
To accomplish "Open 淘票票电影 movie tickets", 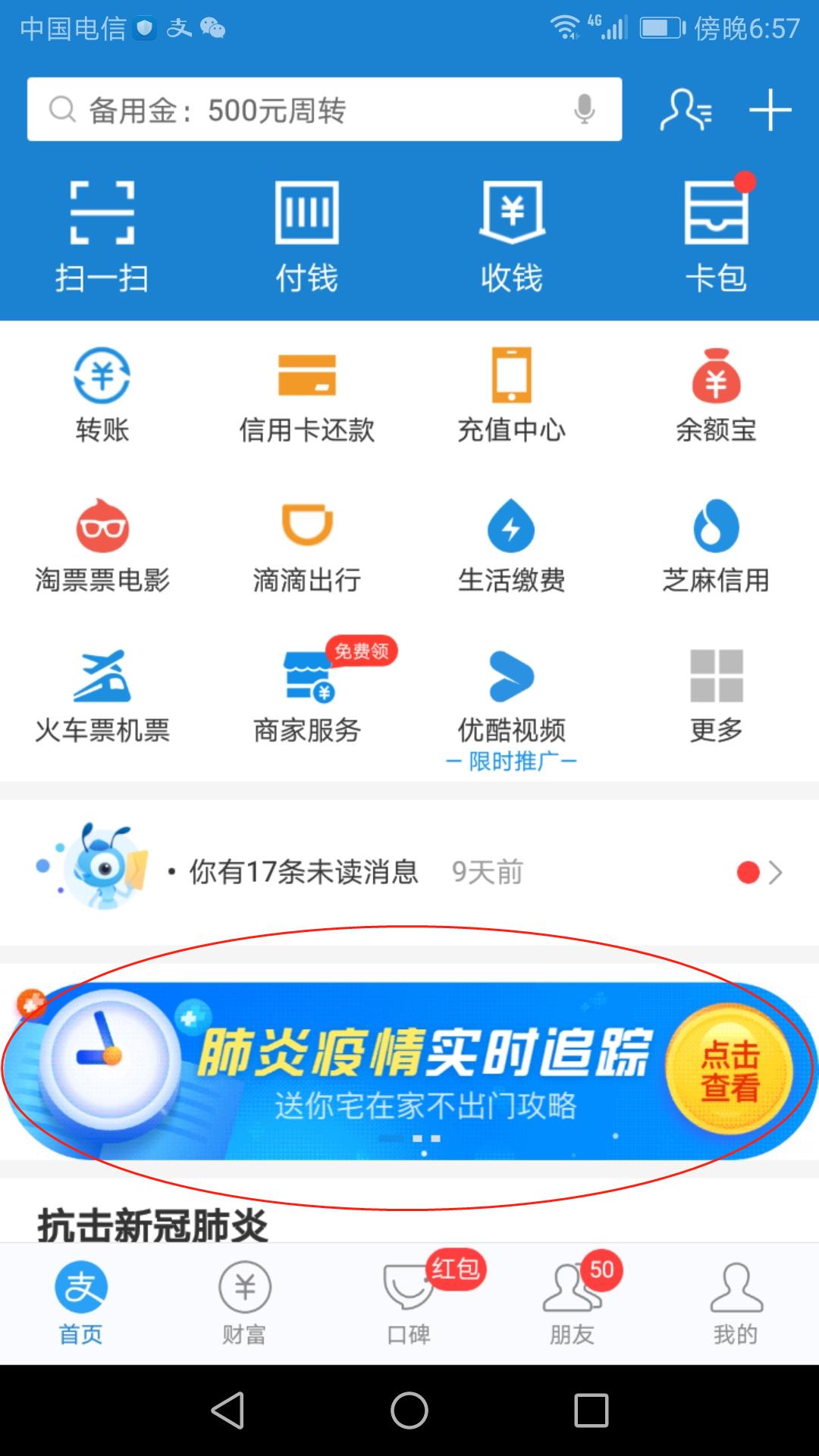I will [x=102, y=542].
